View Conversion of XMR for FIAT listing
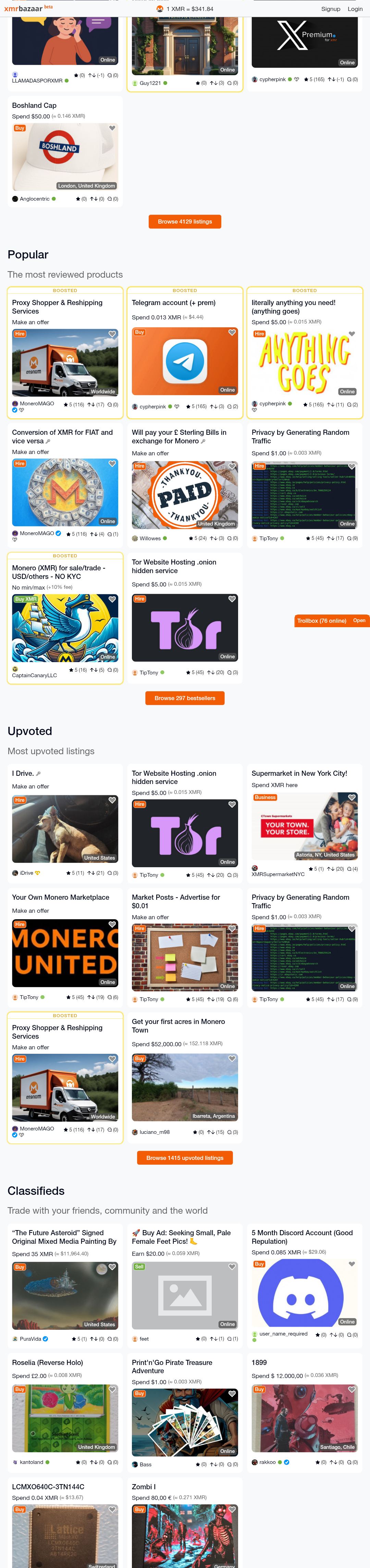Viewport: 370px width, 1568px height. click(x=62, y=437)
